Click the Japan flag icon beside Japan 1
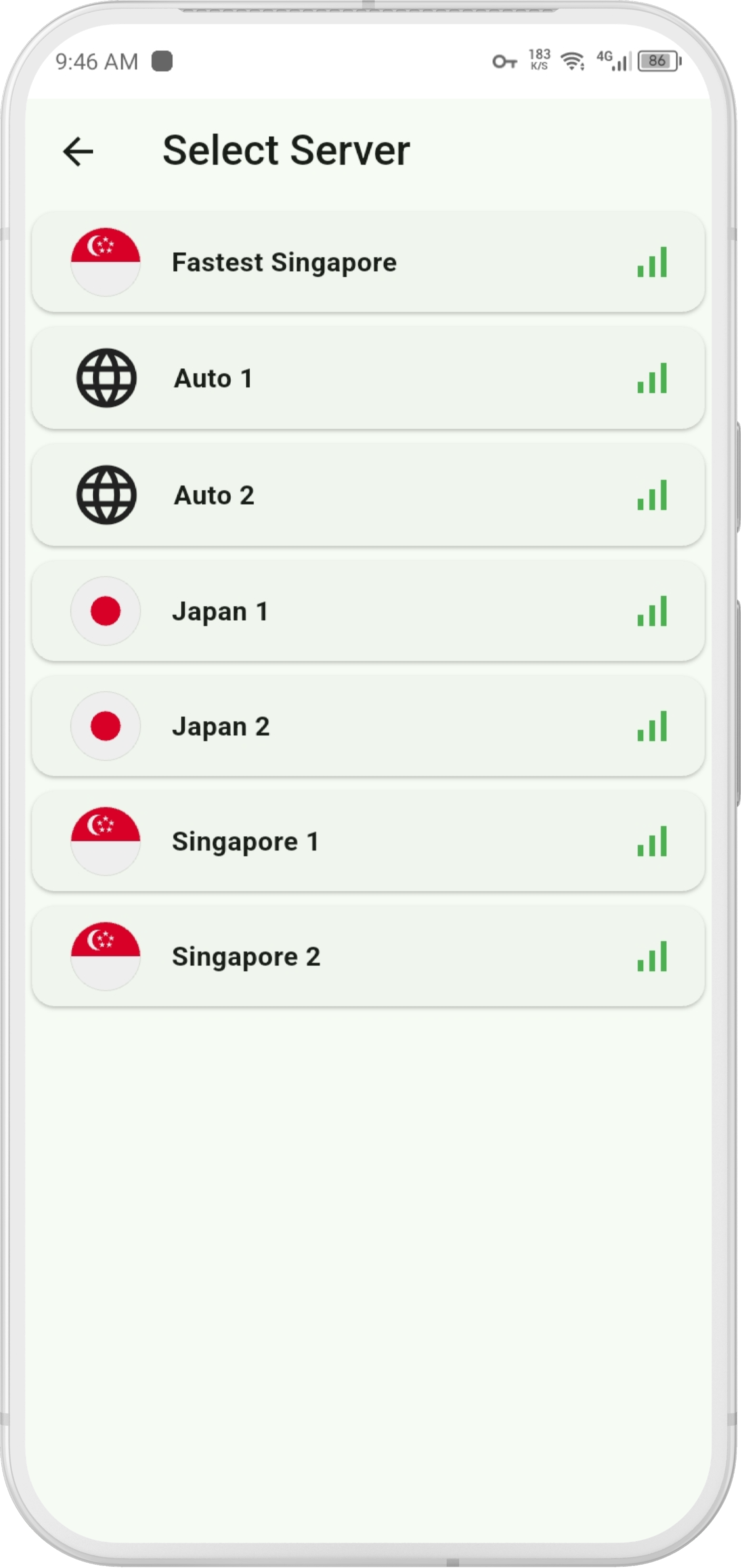Viewport: 741px width, 1568px height. (105, 610)
